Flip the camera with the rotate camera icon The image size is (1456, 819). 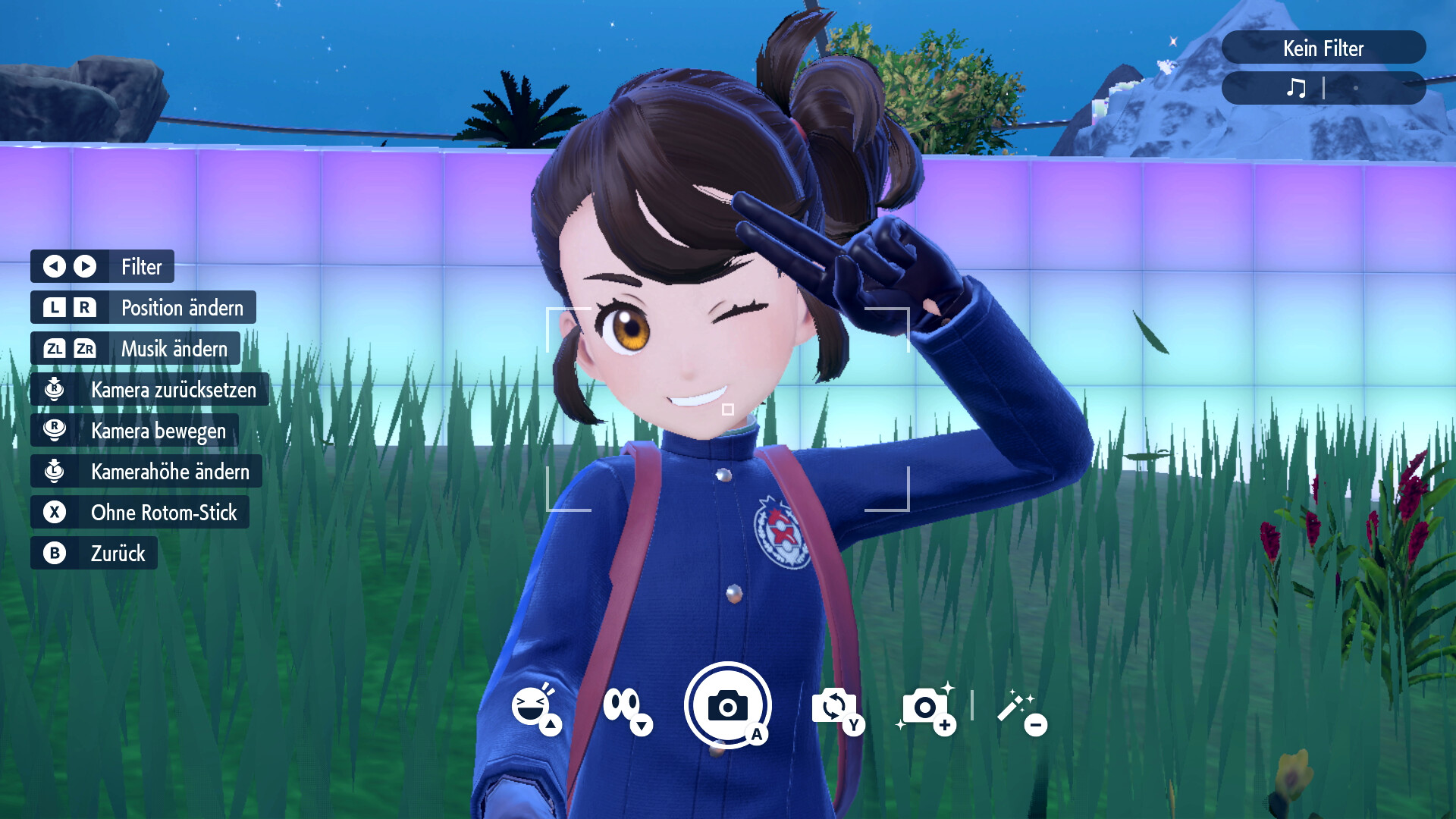coord(835,708)
